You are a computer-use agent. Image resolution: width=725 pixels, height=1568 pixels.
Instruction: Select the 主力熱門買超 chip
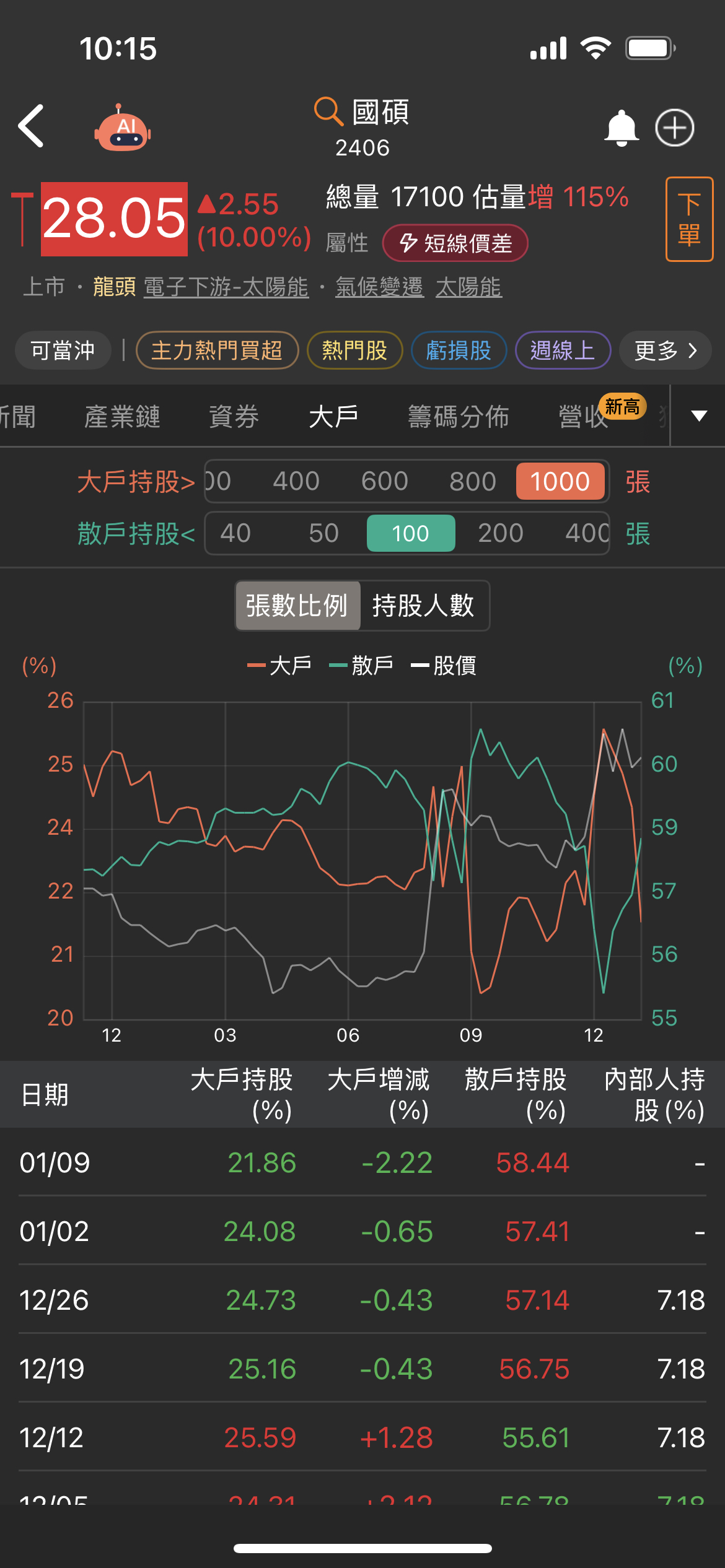tap(217, 351)
